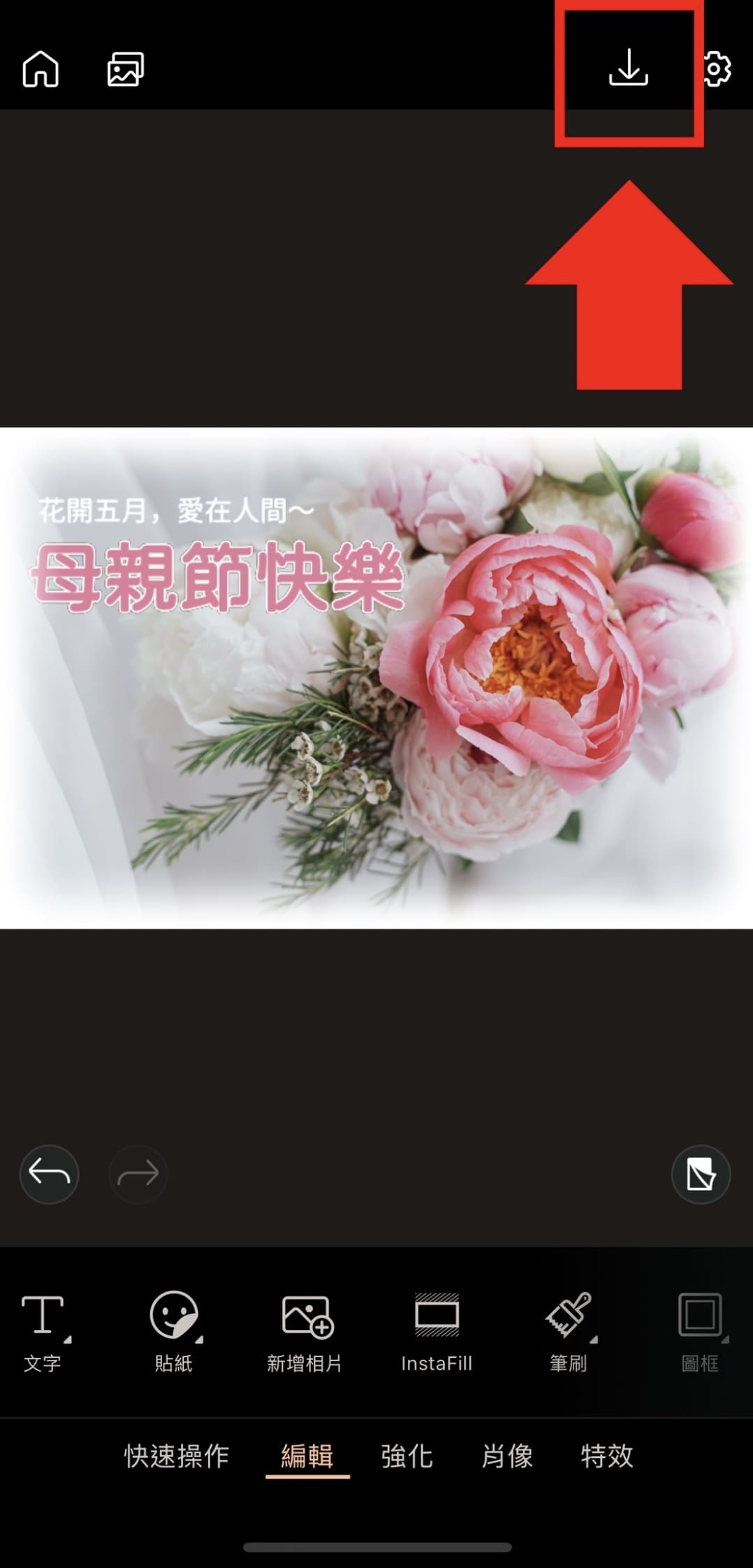Open the layers icon above the toolbar
The image size is (753, 1568).
[x=701, y=1174]
